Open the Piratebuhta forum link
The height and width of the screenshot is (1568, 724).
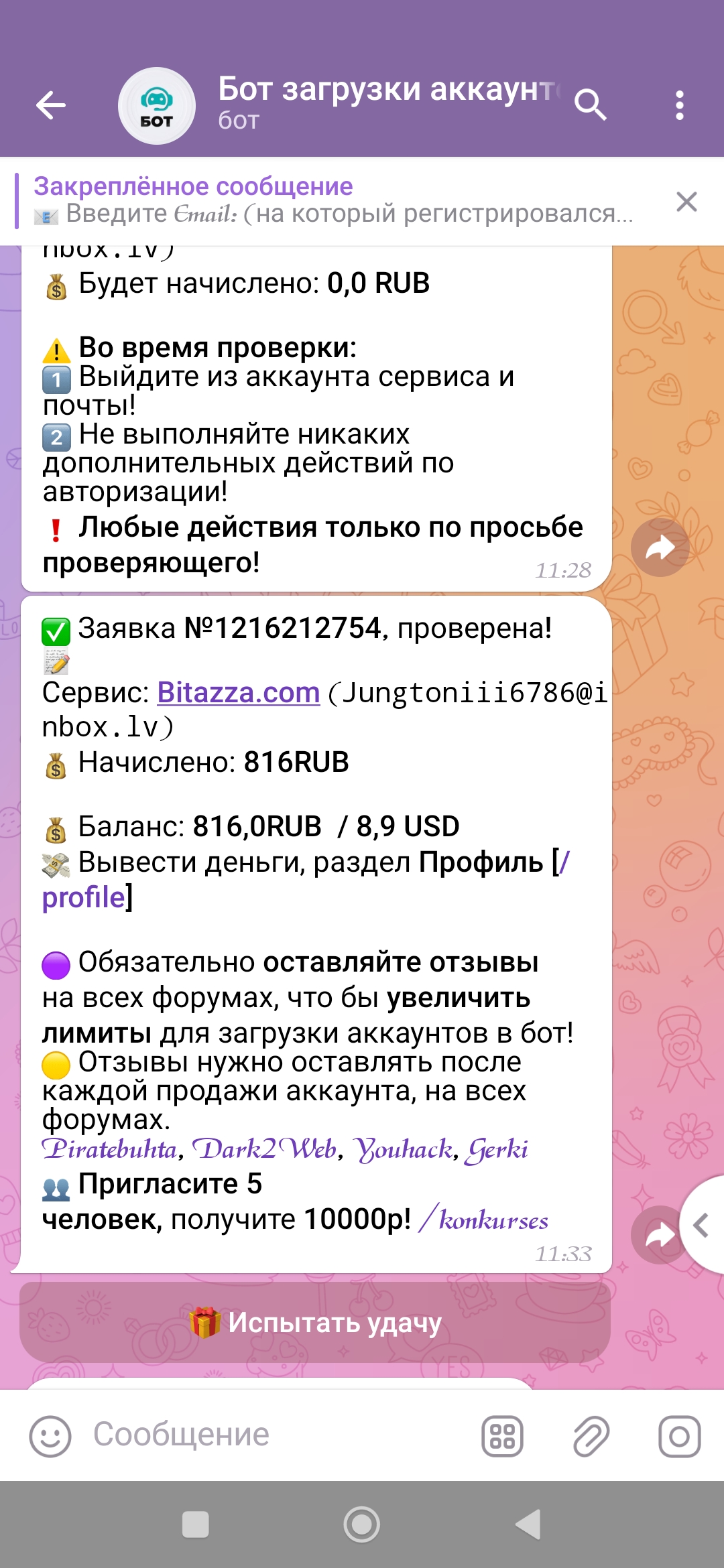[110, 1150]
